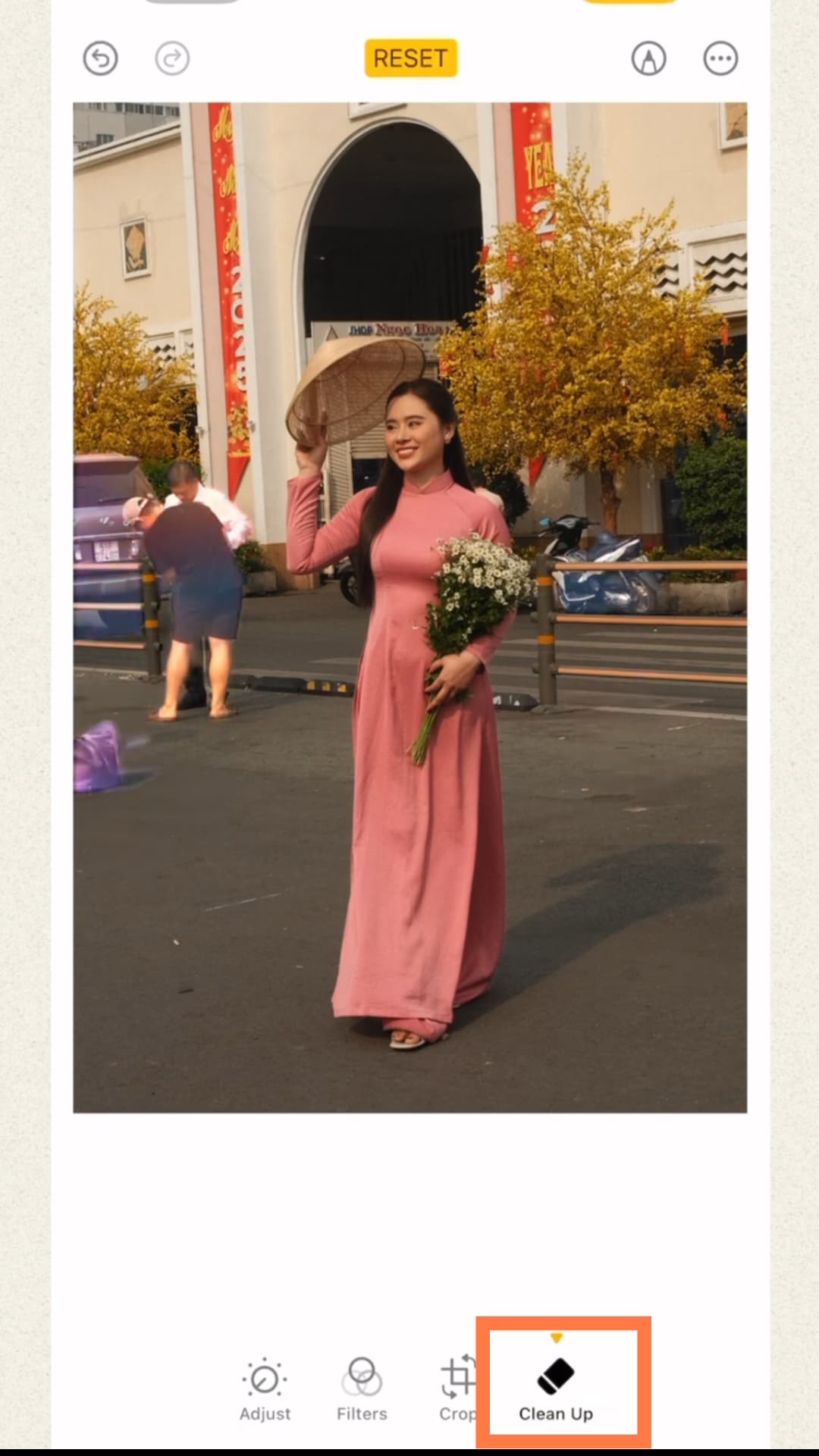Tap the yellow RESET button
The image size is (819, 1456).
(410, 58)
